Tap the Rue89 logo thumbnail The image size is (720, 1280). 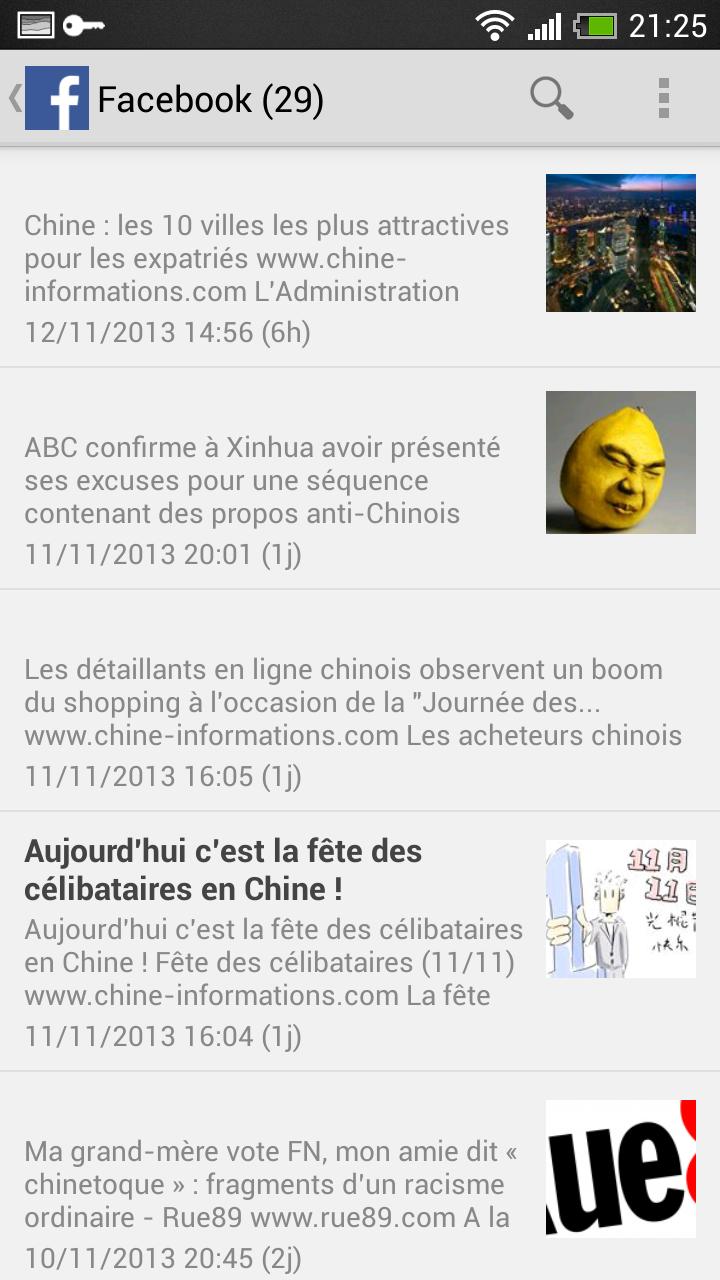[x=620, y=1168]
